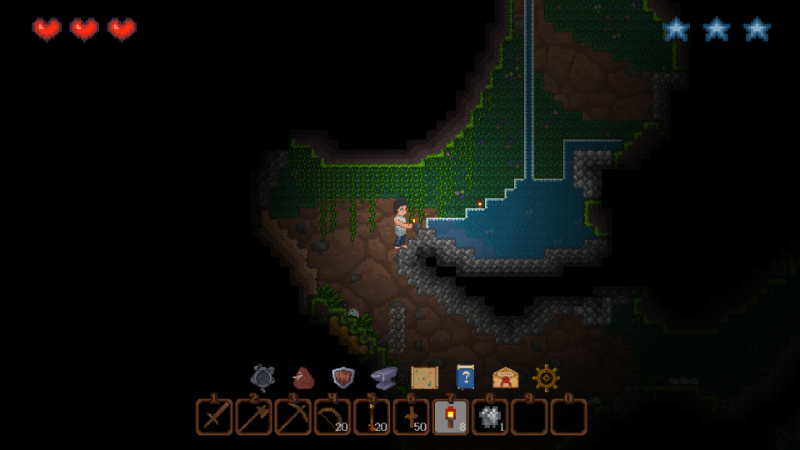Select the item stack of 50 in slot 6
The image size is (800, 450).
411,416
